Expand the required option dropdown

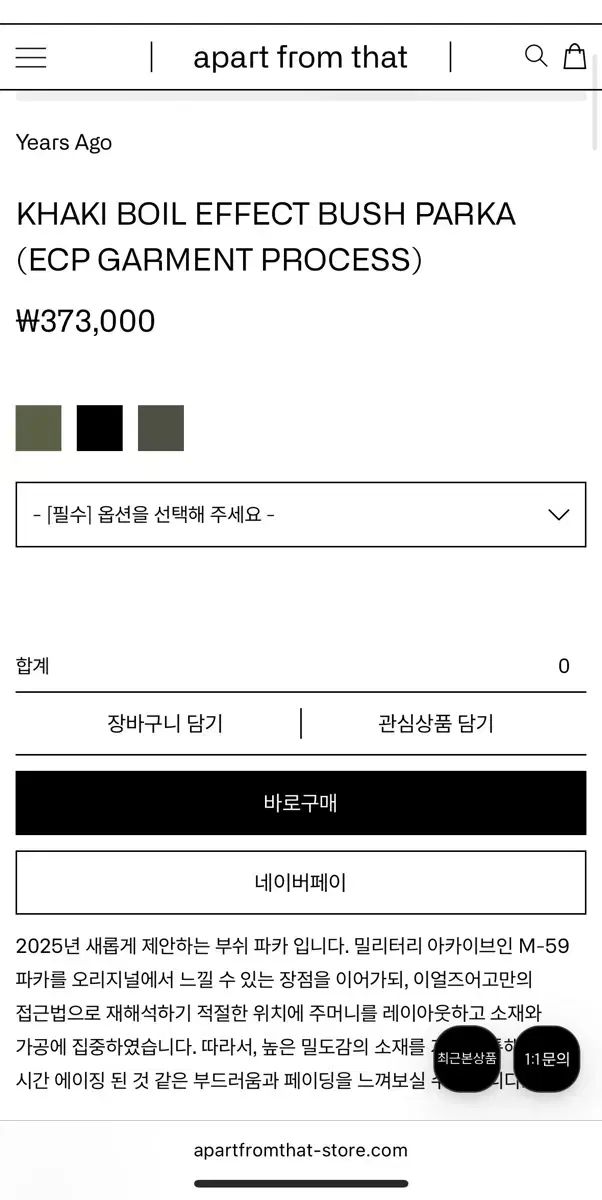click(x=300, y=515)
